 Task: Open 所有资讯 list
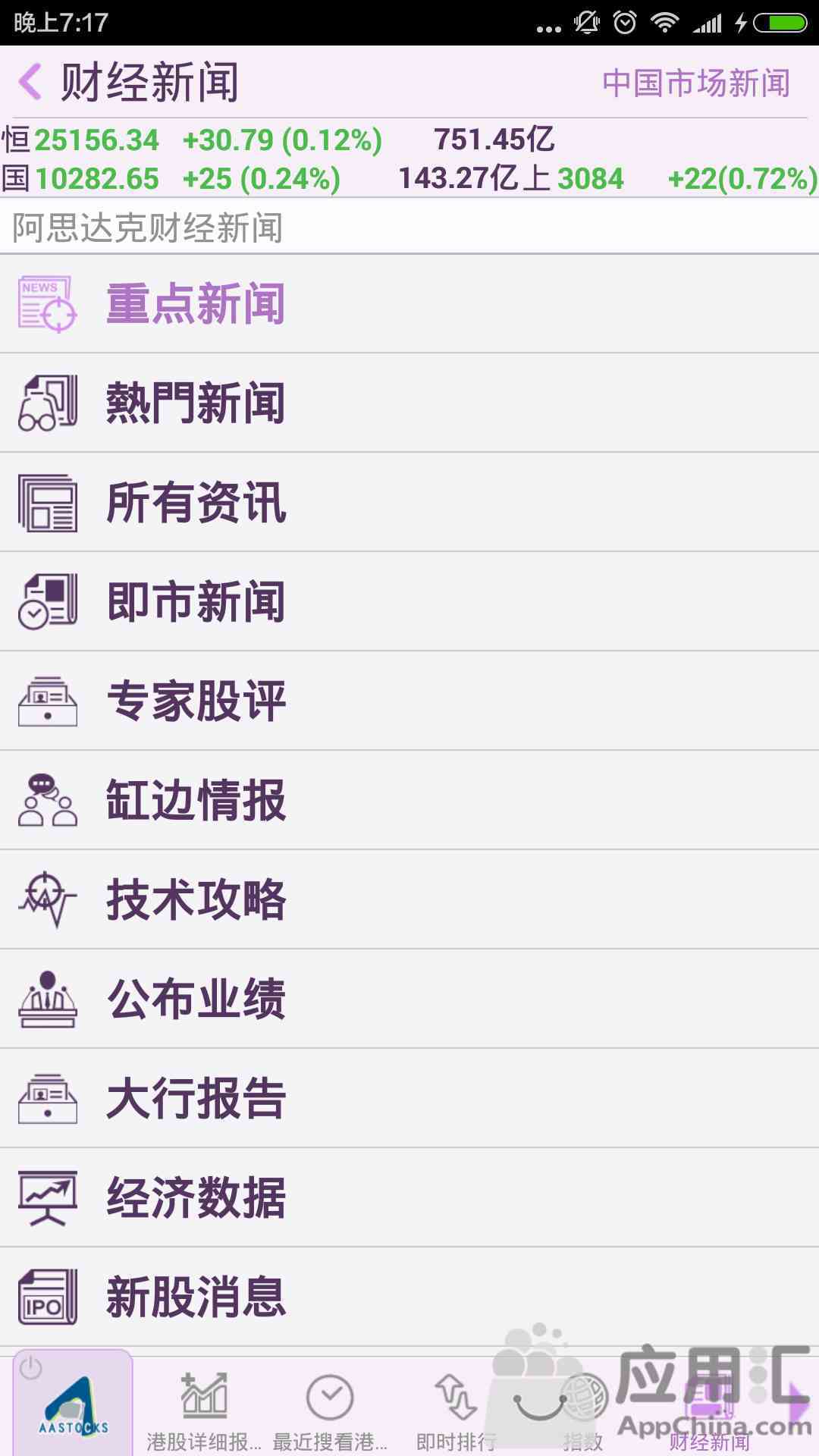pyautogui.click(x=409, y=503)
